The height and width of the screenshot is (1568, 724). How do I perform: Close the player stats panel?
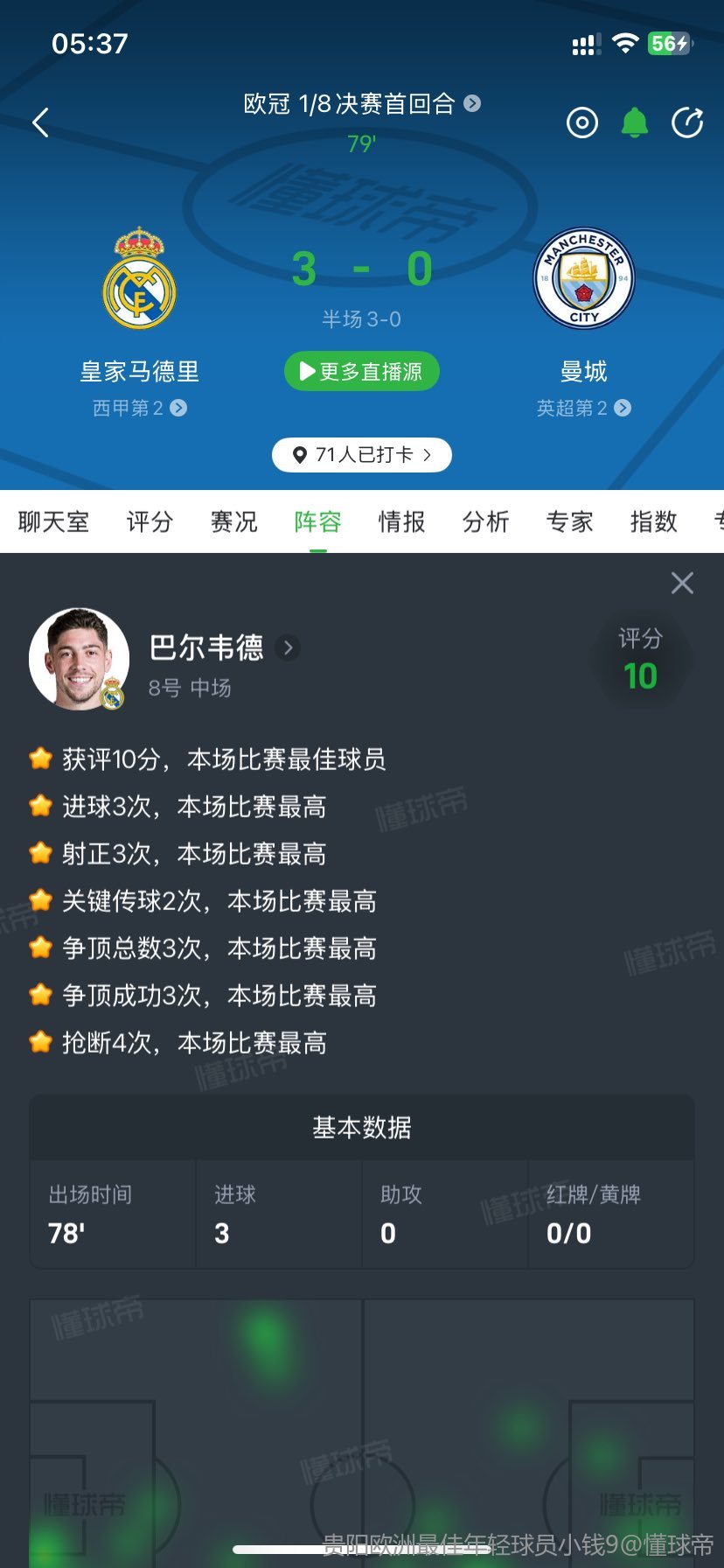[682, 583]
